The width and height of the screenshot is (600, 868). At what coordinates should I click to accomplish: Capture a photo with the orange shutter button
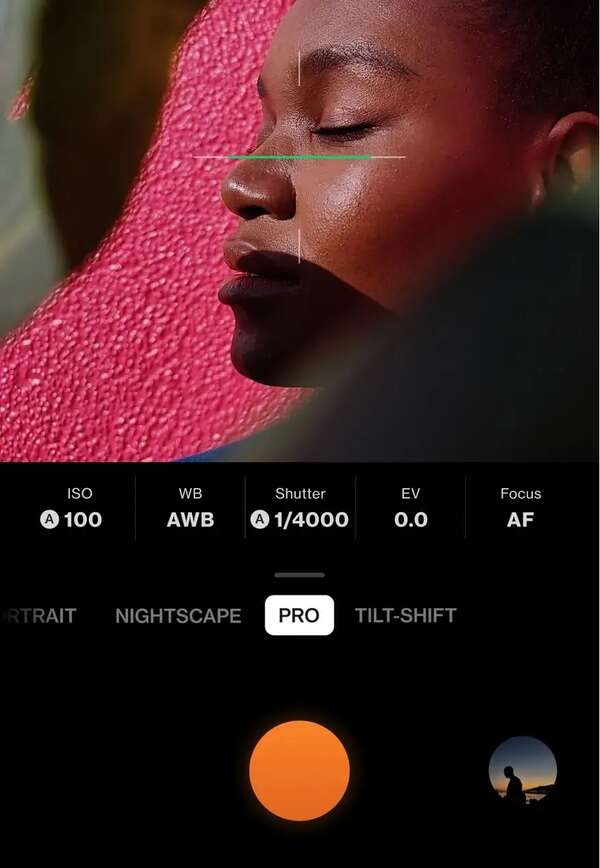pos(299,771)
